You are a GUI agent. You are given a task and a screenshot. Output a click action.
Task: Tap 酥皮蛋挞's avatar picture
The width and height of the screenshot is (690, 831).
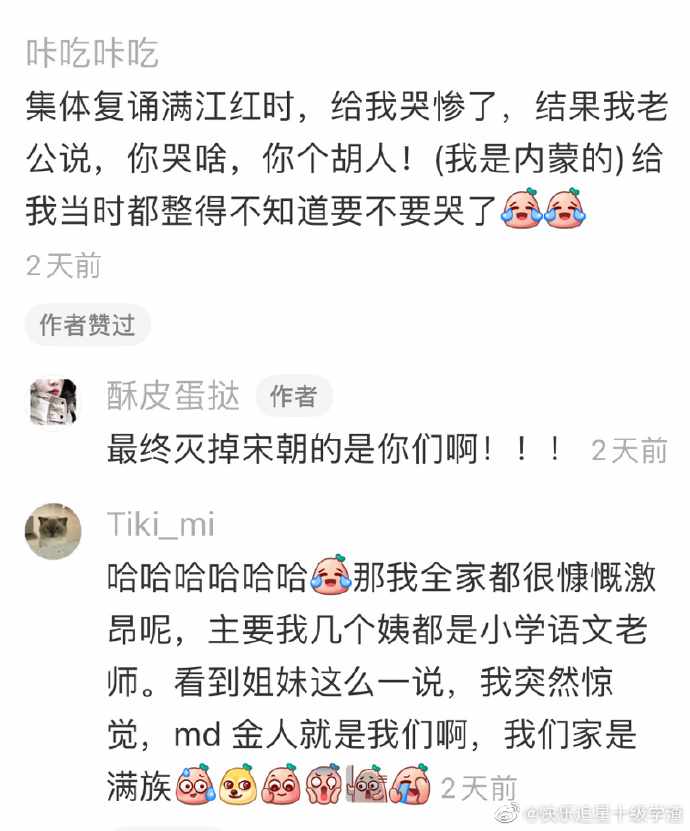pyautogui.click(x=53, y=400)
